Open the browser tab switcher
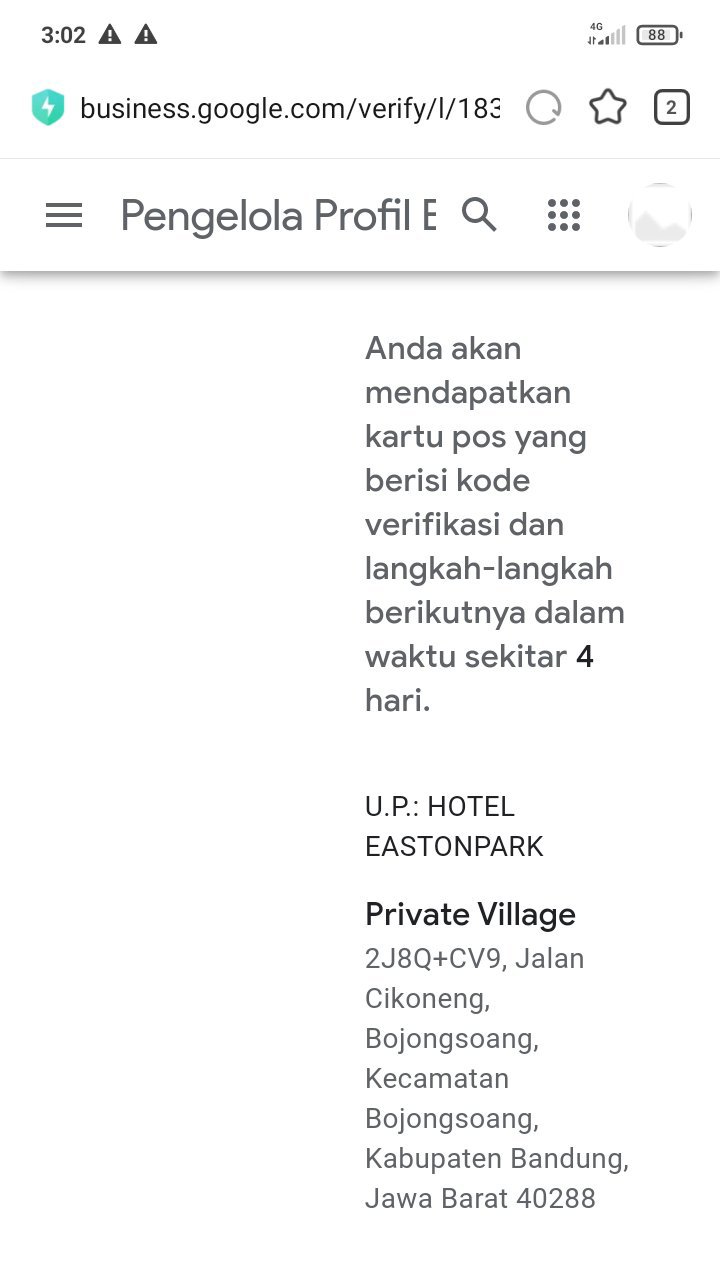The image size is (720, 1280). tap(671, 108)
